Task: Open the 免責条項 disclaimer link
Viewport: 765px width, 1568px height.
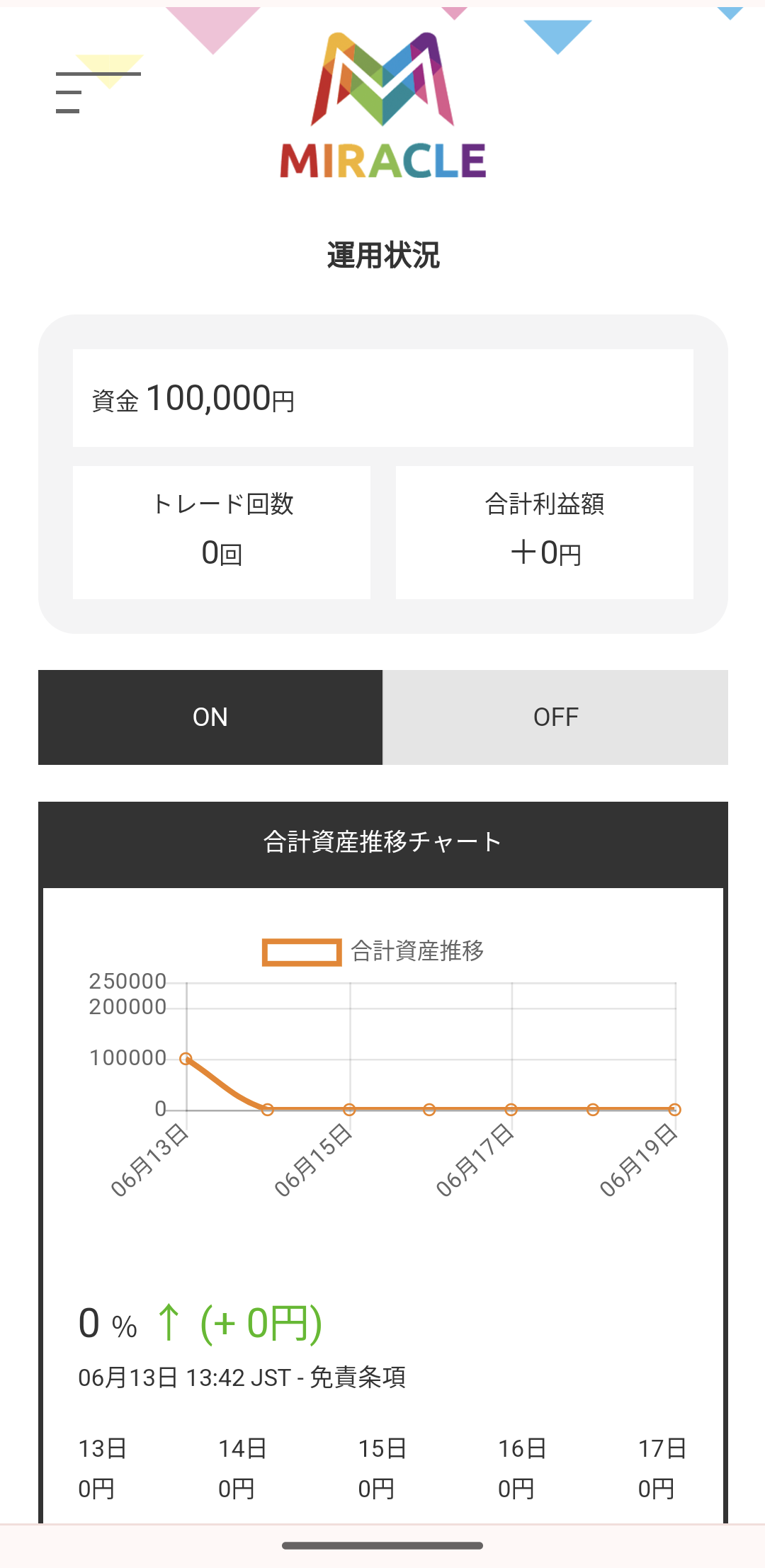Action: [358, 1377]
